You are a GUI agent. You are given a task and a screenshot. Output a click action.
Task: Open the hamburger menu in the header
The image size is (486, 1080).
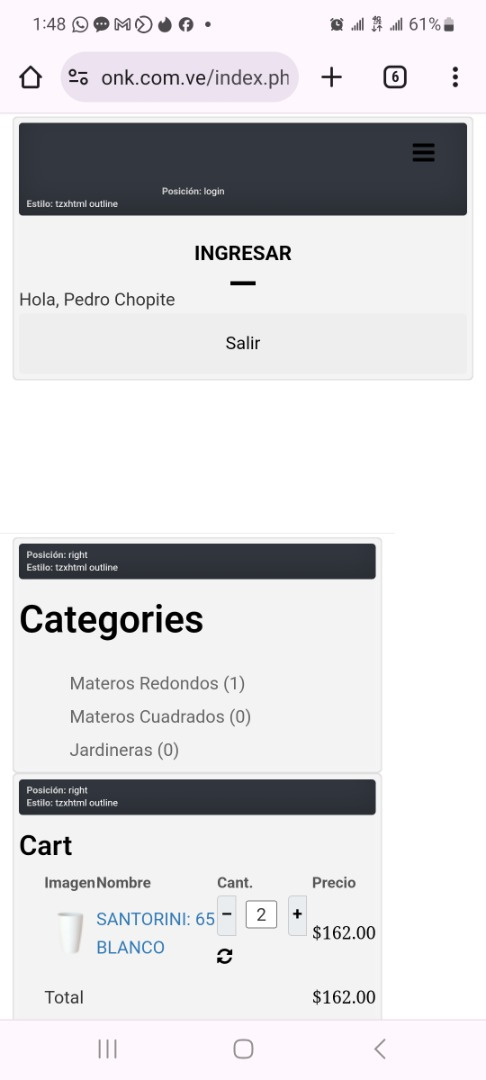coord(423,152)
